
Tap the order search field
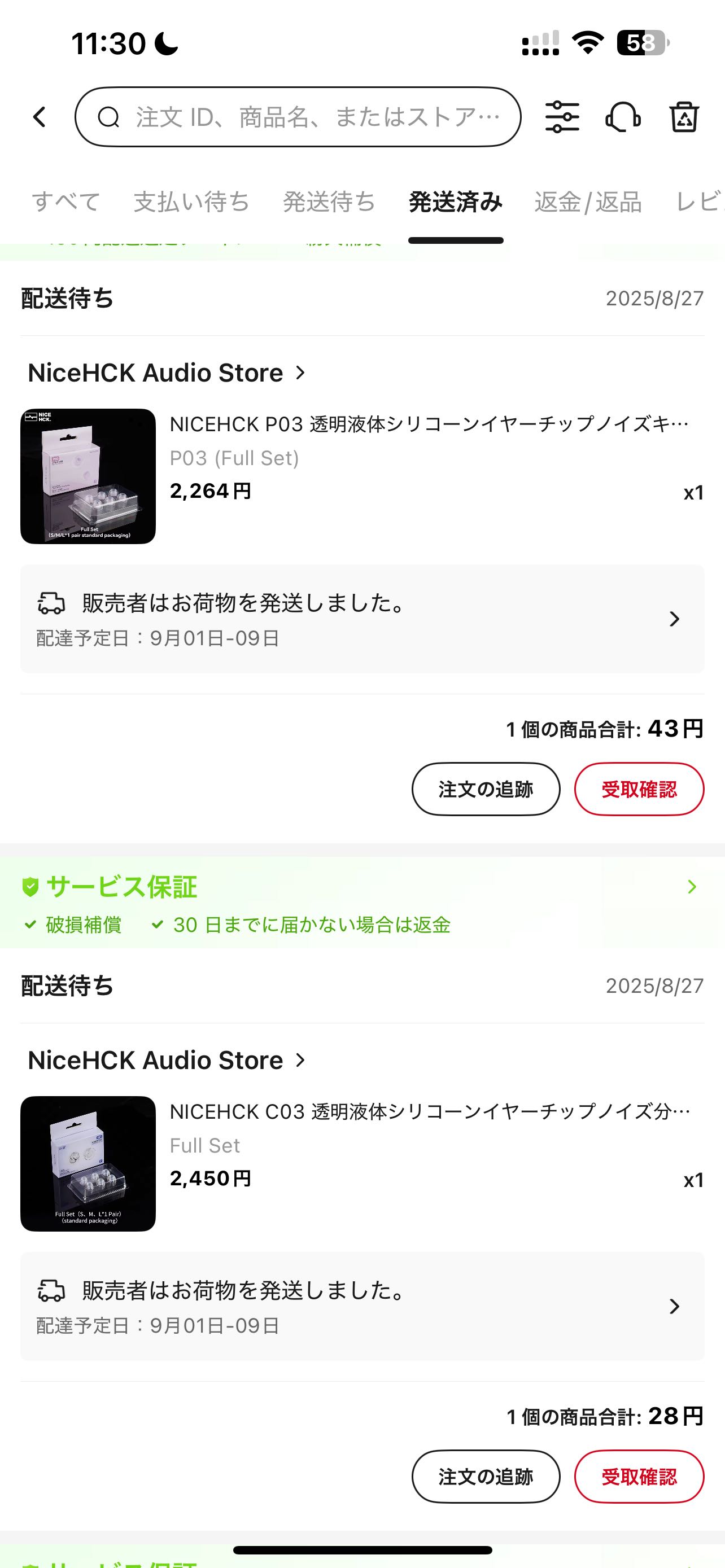[x=298, y=117]
